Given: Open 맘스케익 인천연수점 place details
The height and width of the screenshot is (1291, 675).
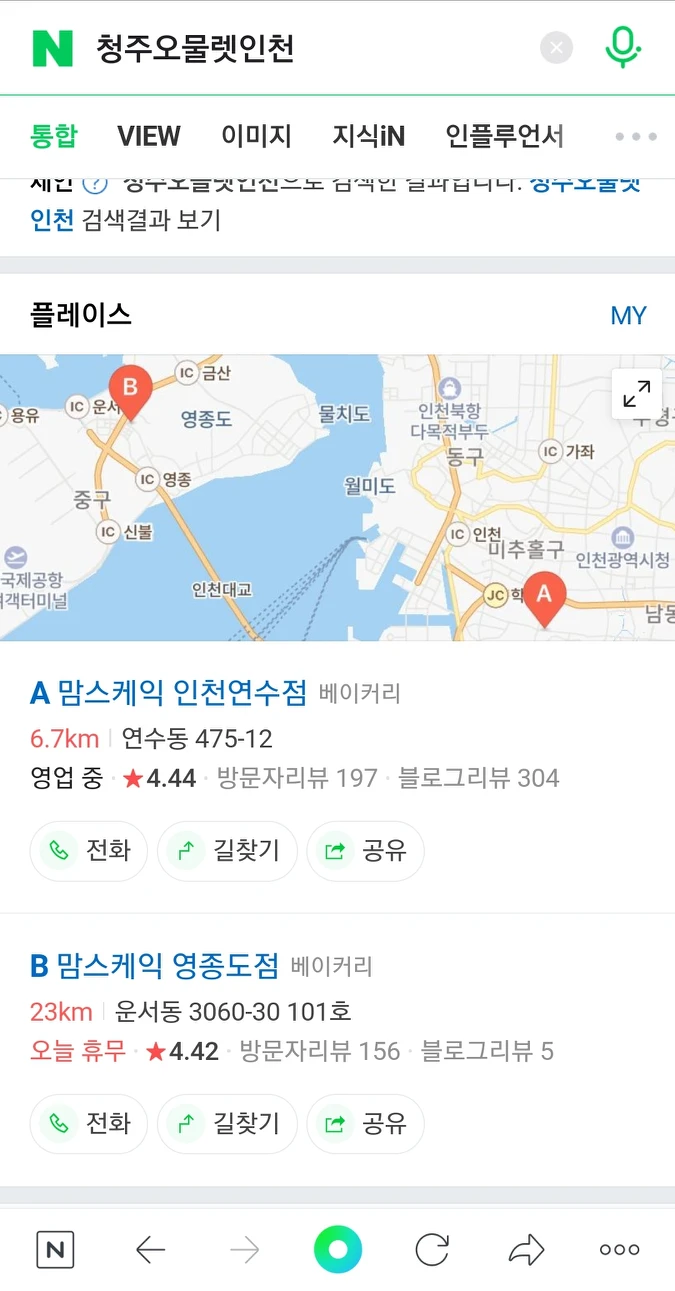Looking at the screenshot, I should 181,692.
